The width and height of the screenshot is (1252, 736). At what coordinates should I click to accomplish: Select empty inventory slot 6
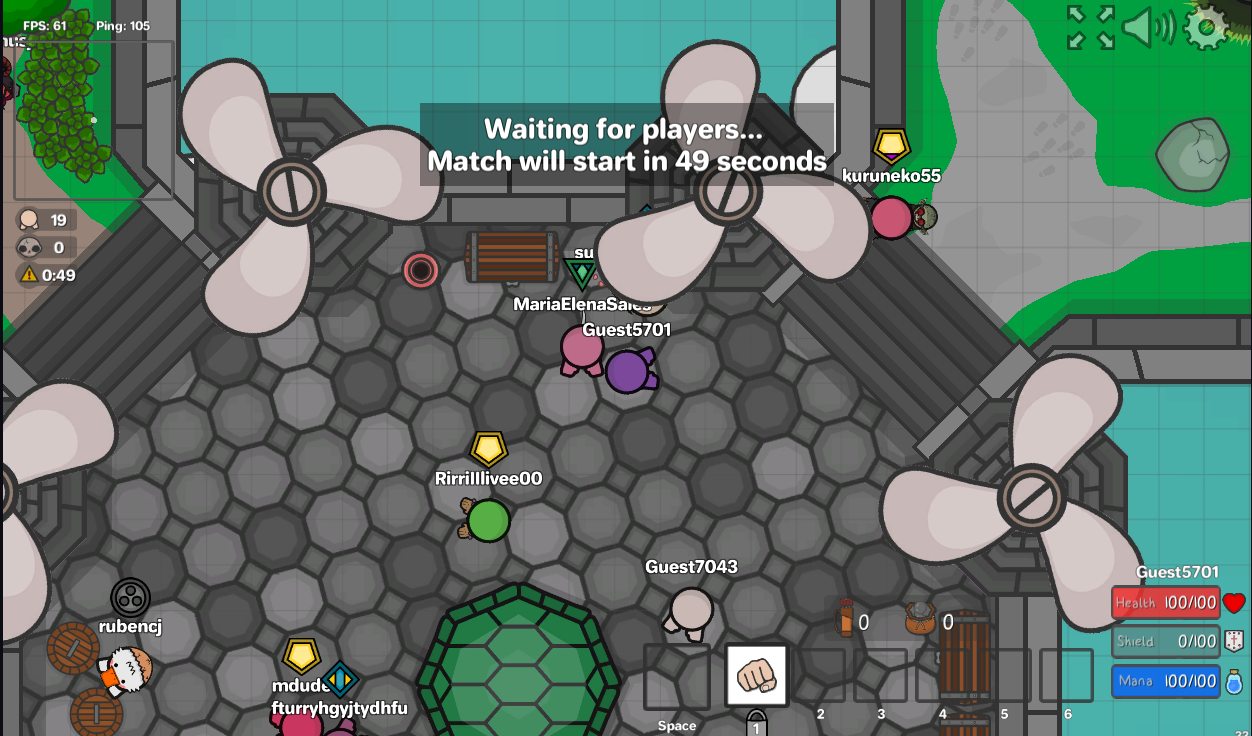click(1066, 676)
